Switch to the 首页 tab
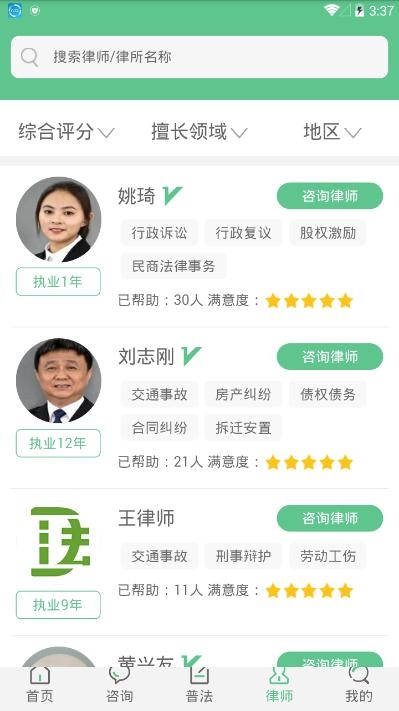 40,685
